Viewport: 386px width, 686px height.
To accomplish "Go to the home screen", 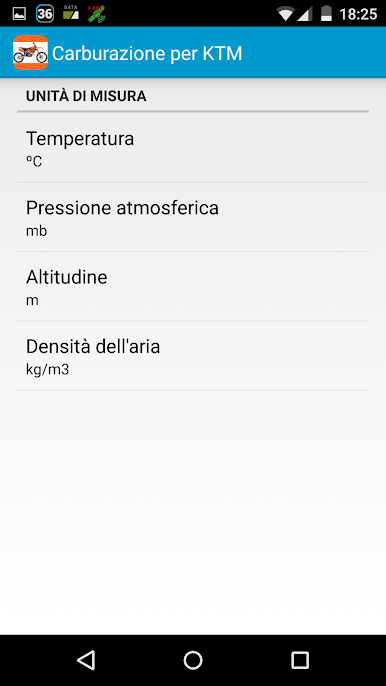I will click(x=193, y=660).
